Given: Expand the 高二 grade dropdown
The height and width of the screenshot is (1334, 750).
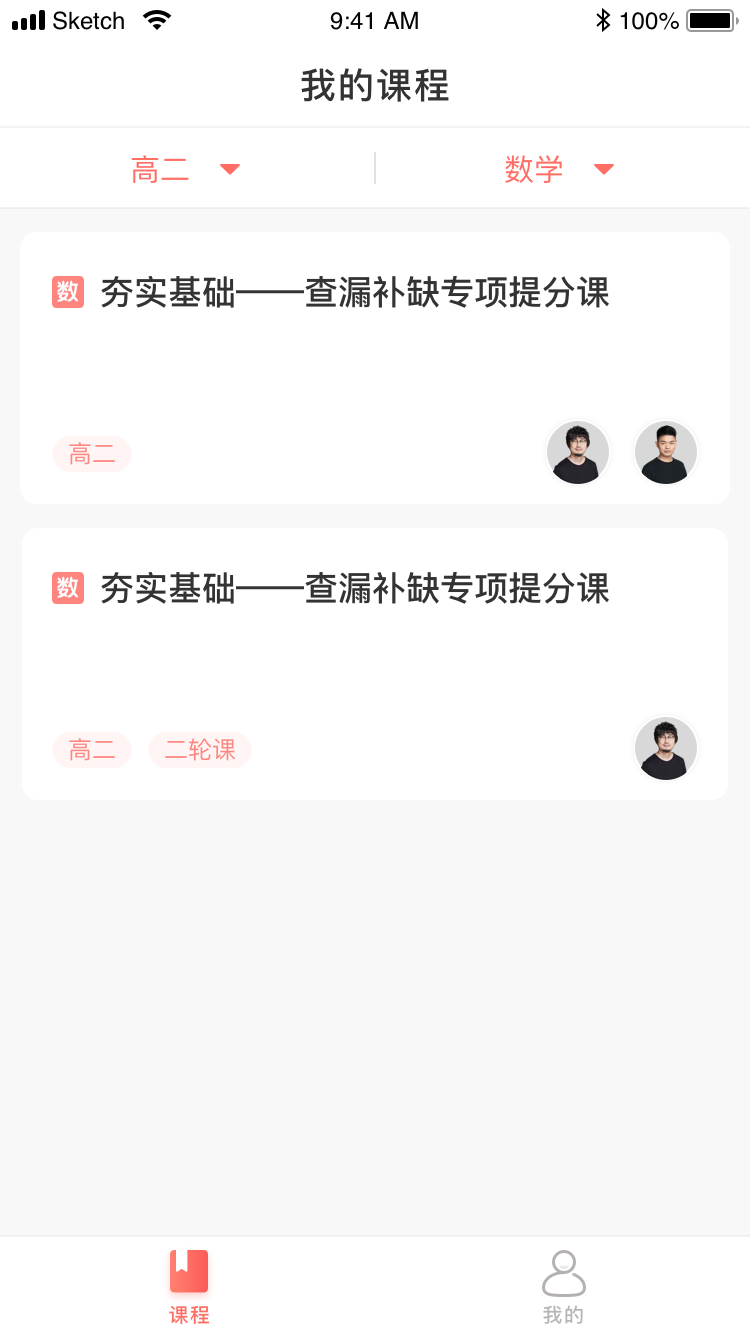Looking at the screenshot, I should (x=186, y=169).
